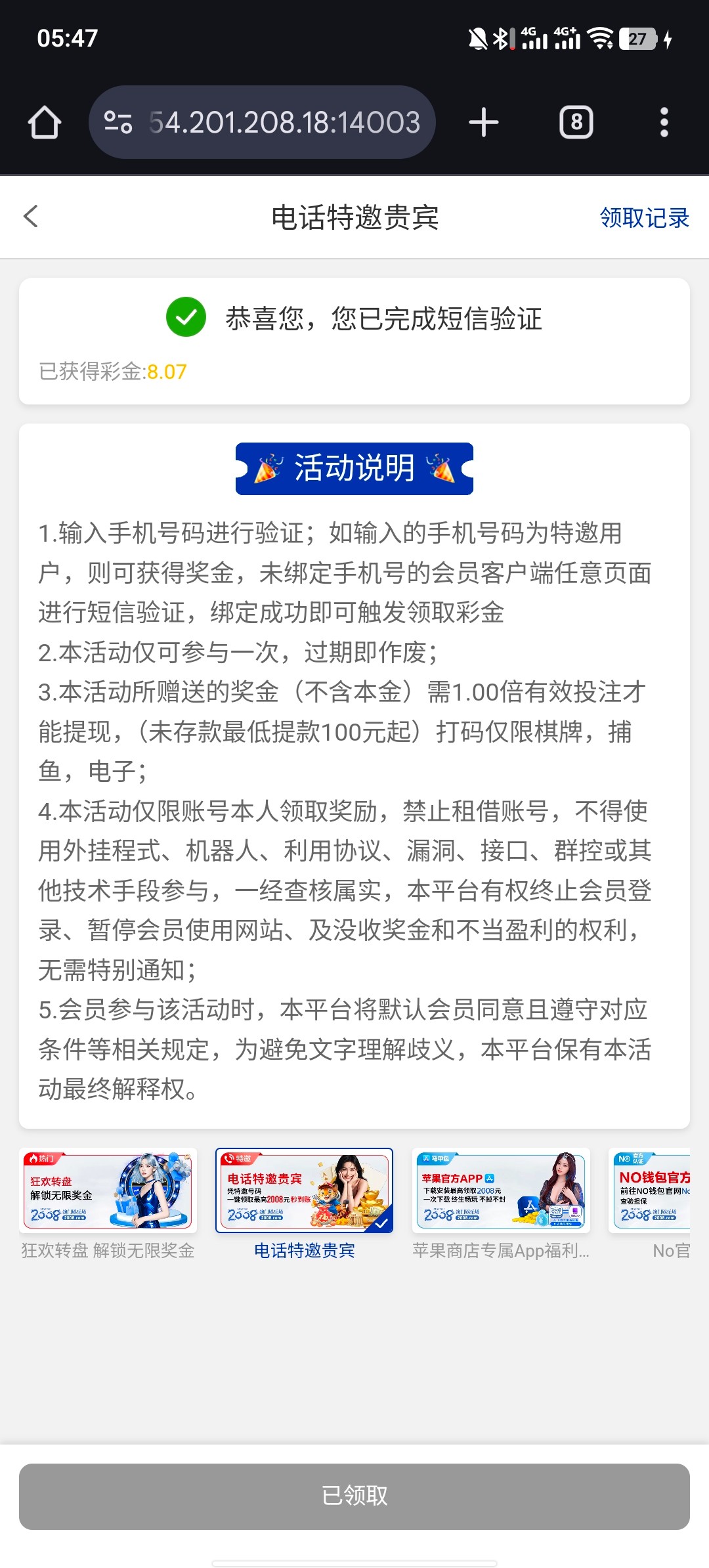The image size is (709, 1568).
Task: Edit the browser address bar URL
Action: point(284,123)
